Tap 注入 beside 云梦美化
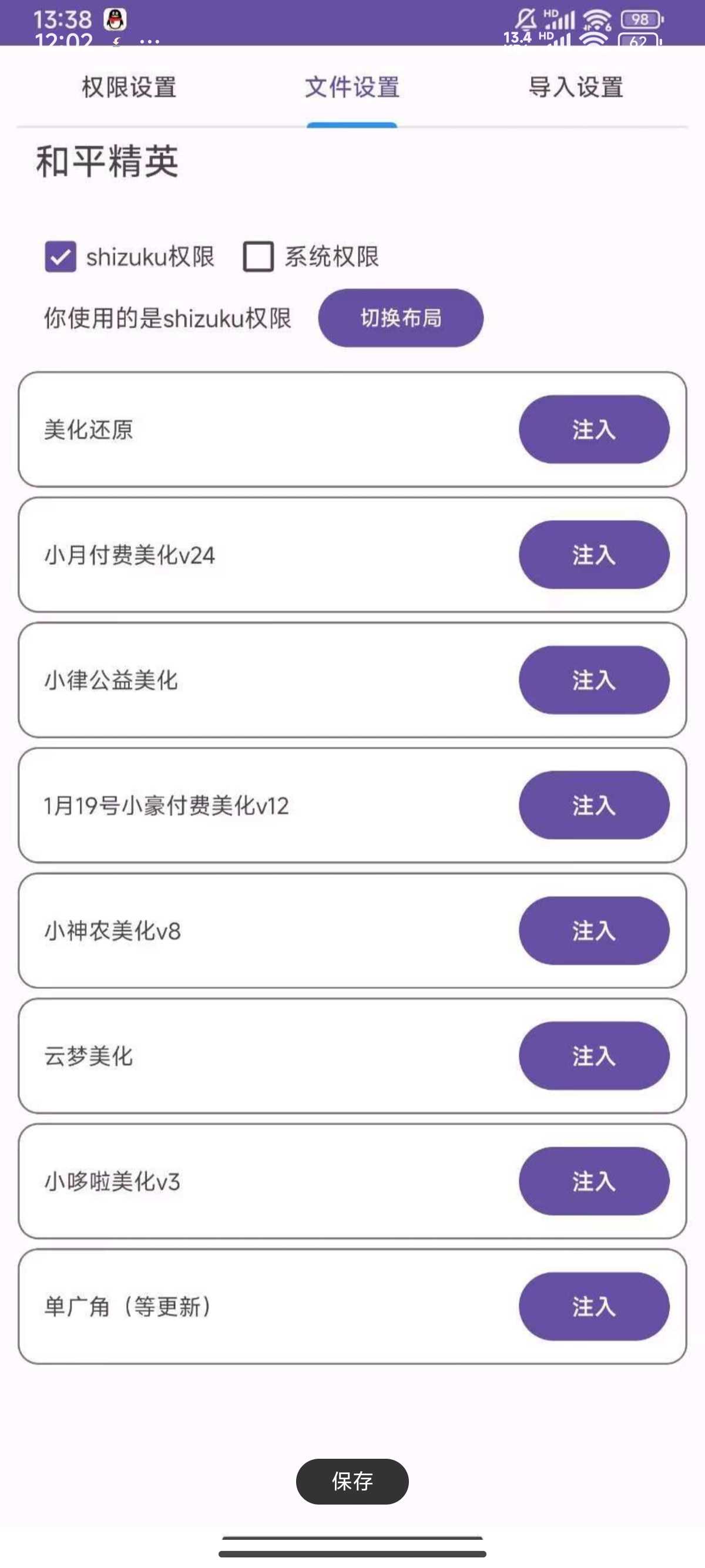This screenshot has height=1568, width=705. 593,1056
